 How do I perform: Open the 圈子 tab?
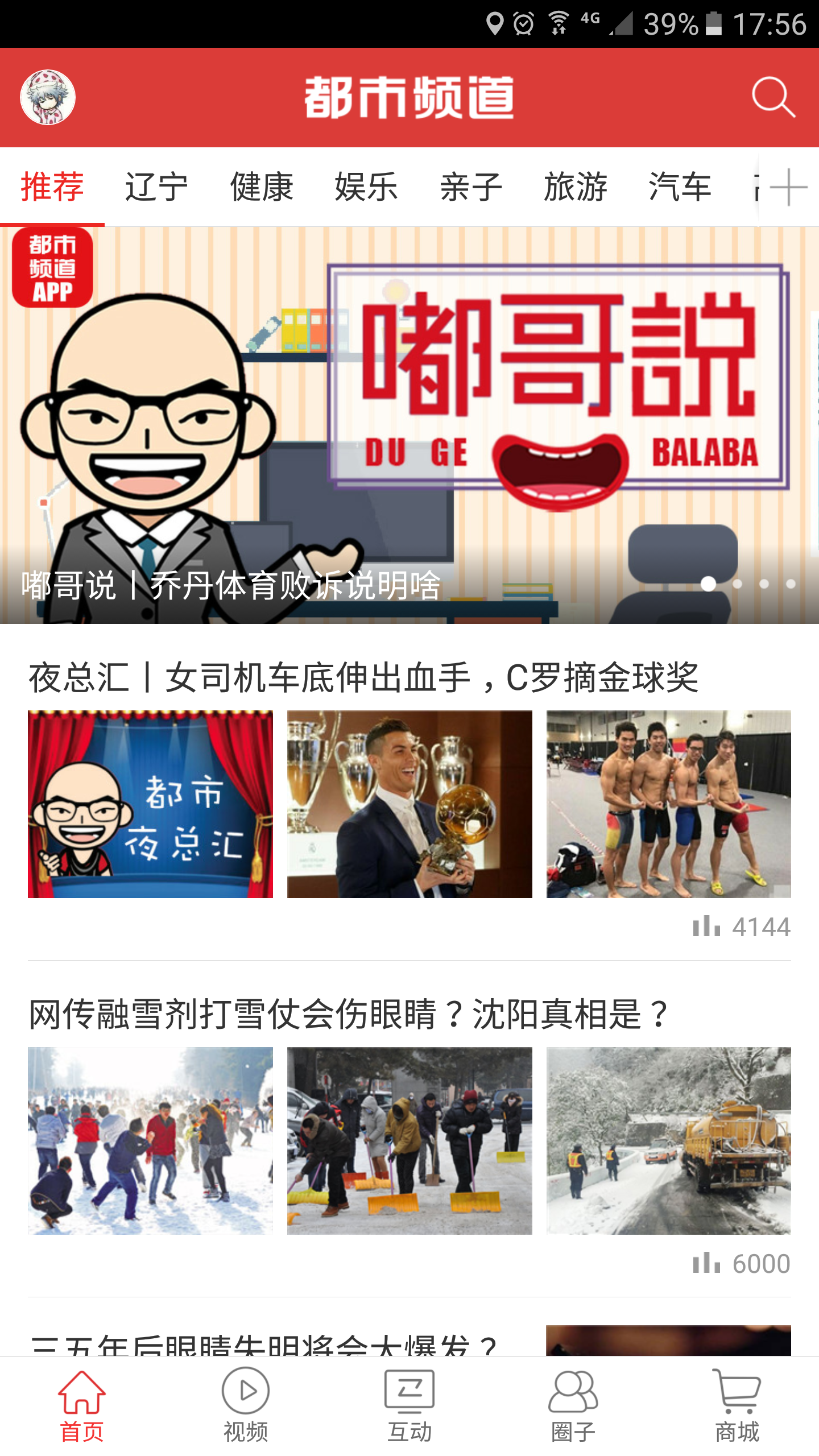tap(573, 1406)
